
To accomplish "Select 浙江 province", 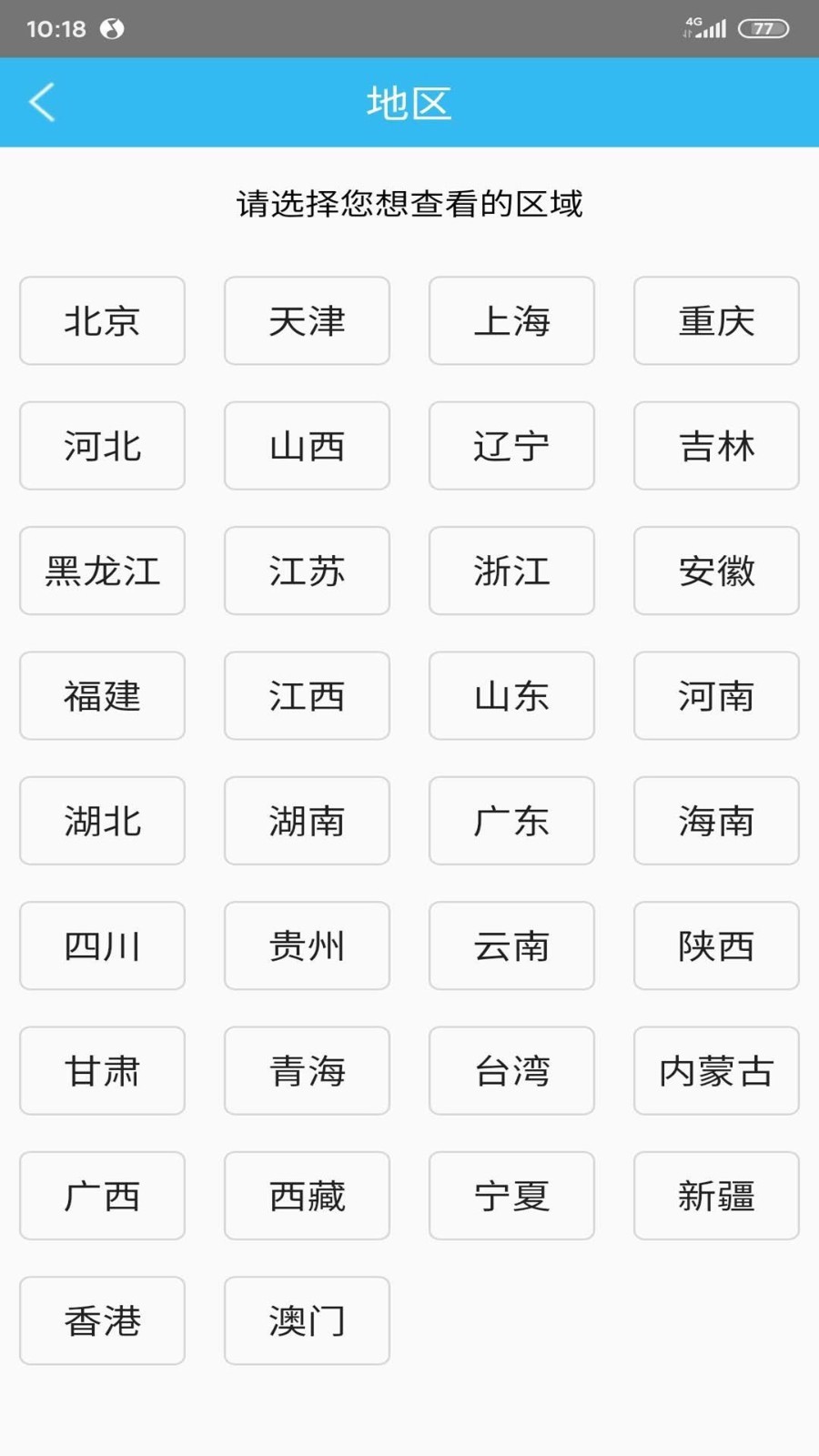I will click(x=511, y=571).
